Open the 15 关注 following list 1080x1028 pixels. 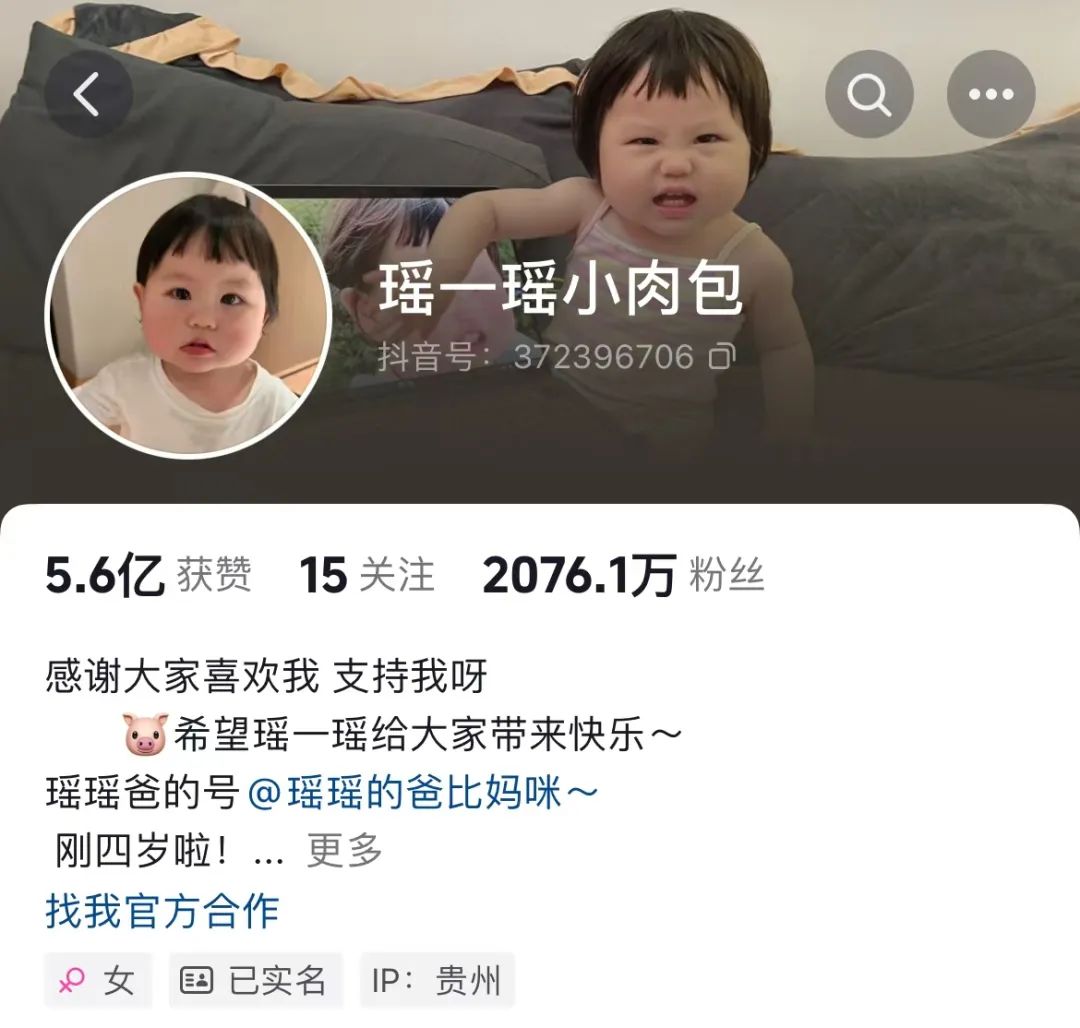pyautogui.click(x=367, y=576)
